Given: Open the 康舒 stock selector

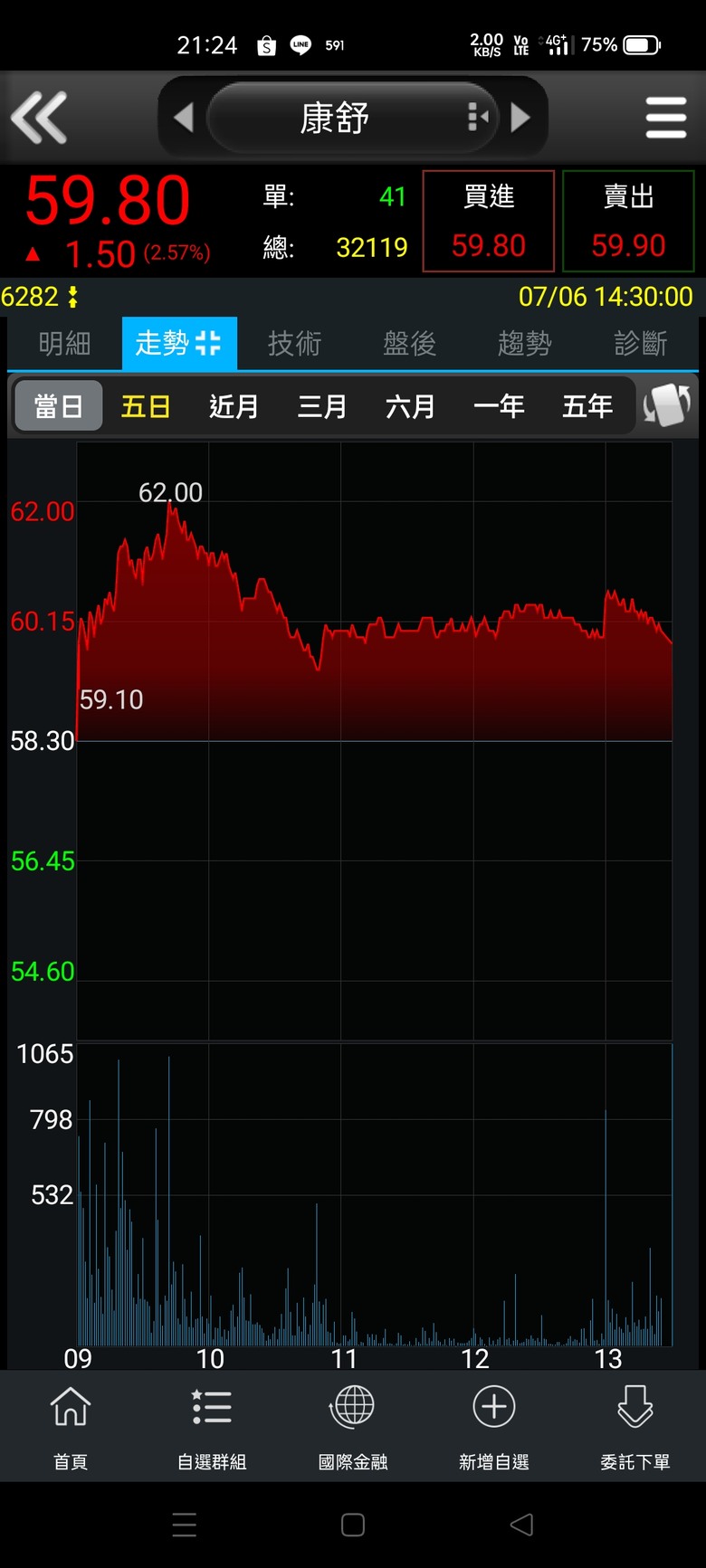Looking at the screenshot, I should (352, 118).
